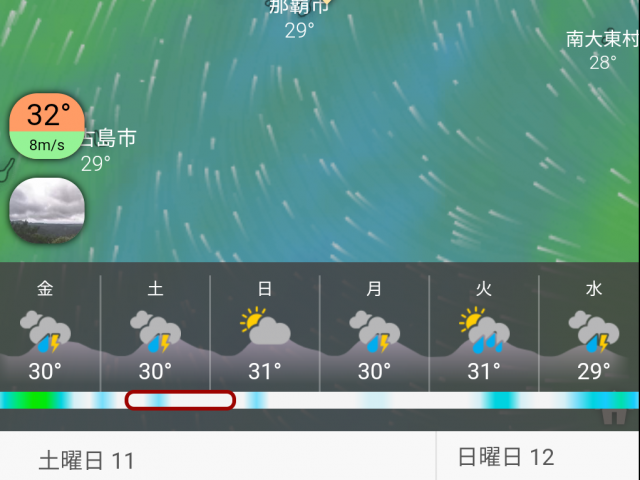The image size is (640, 480).
Task: Select the 金 (Friday) forecast column
Action: (46, 330)
